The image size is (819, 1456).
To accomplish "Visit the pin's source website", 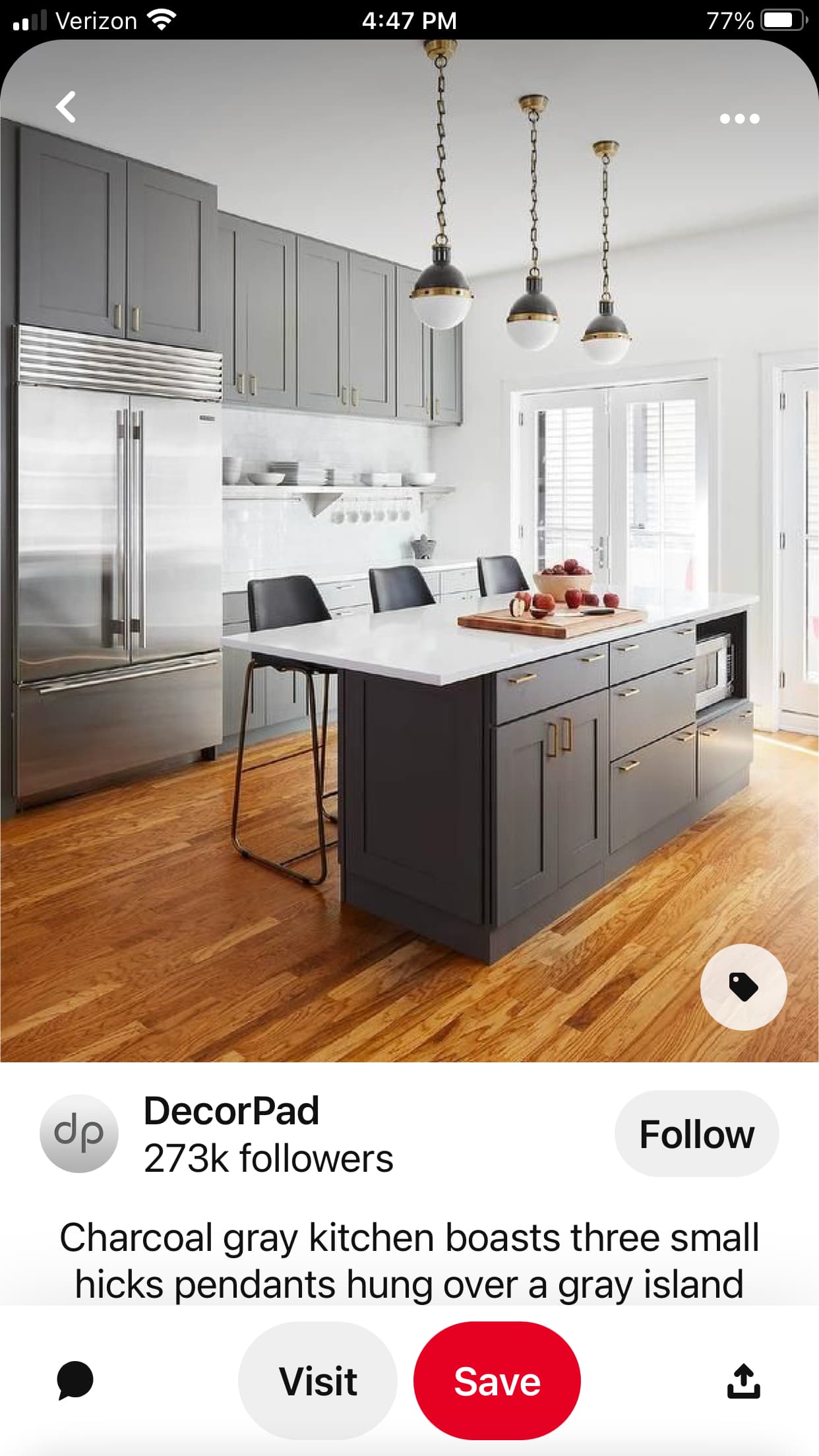I will tap(318, 1381).
